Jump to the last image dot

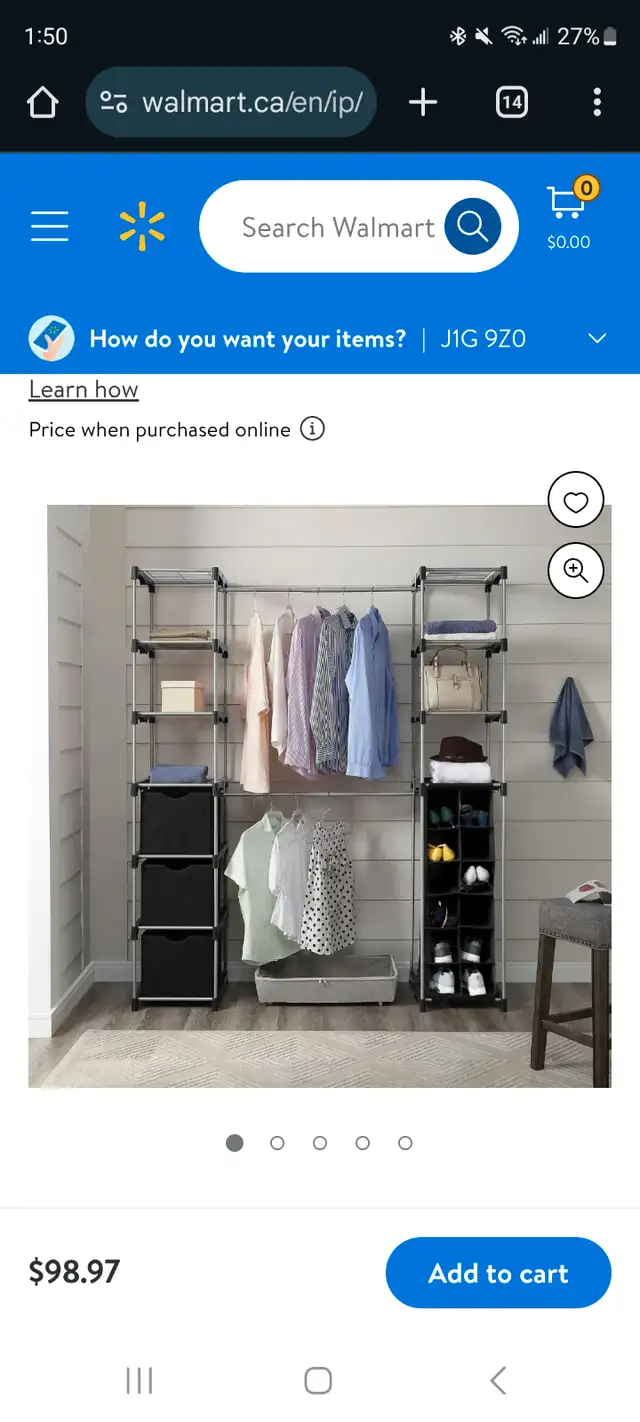[x=405, y=1143]
